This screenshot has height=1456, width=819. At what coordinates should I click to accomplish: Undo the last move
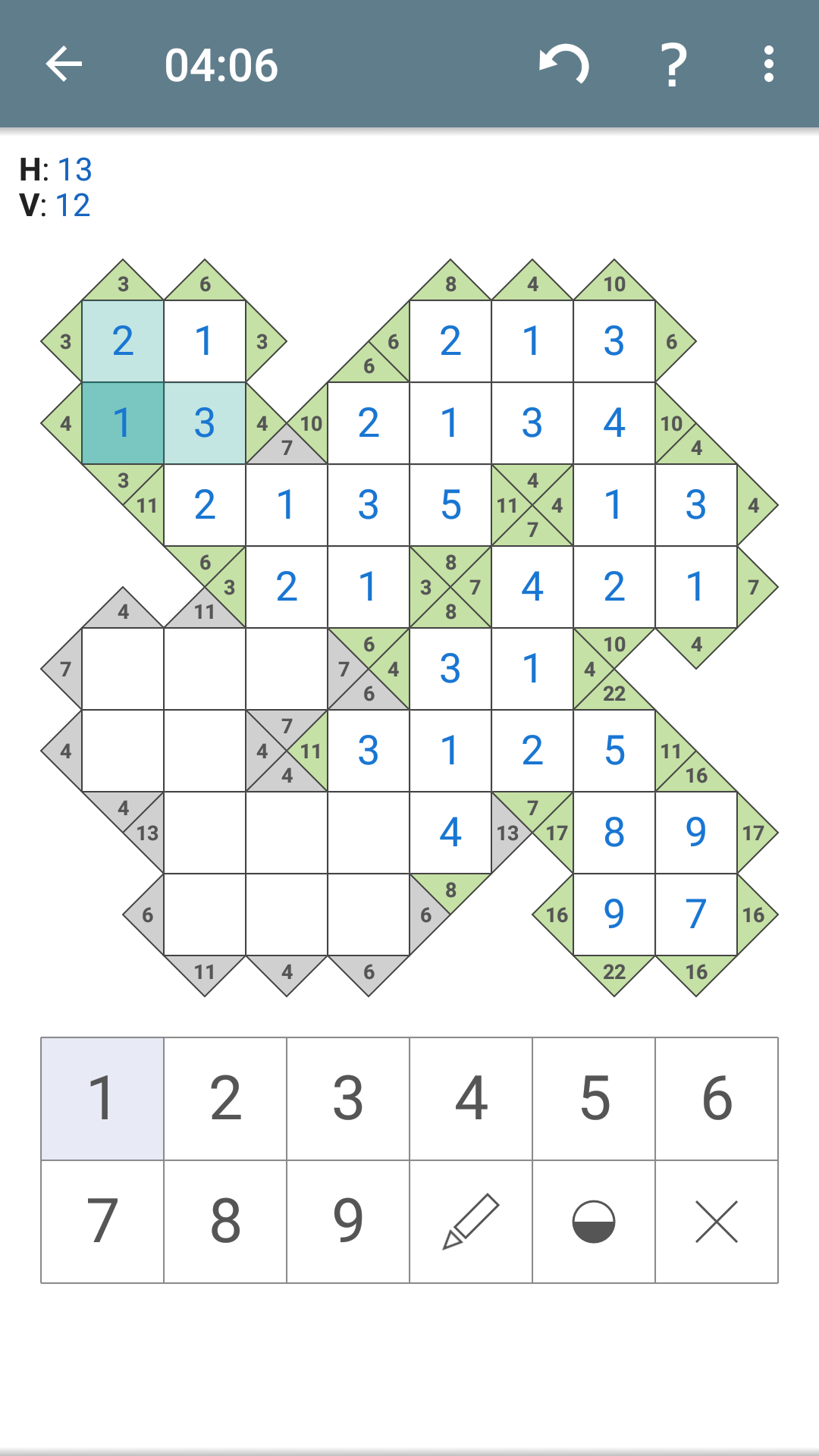(x=563, y=64)
